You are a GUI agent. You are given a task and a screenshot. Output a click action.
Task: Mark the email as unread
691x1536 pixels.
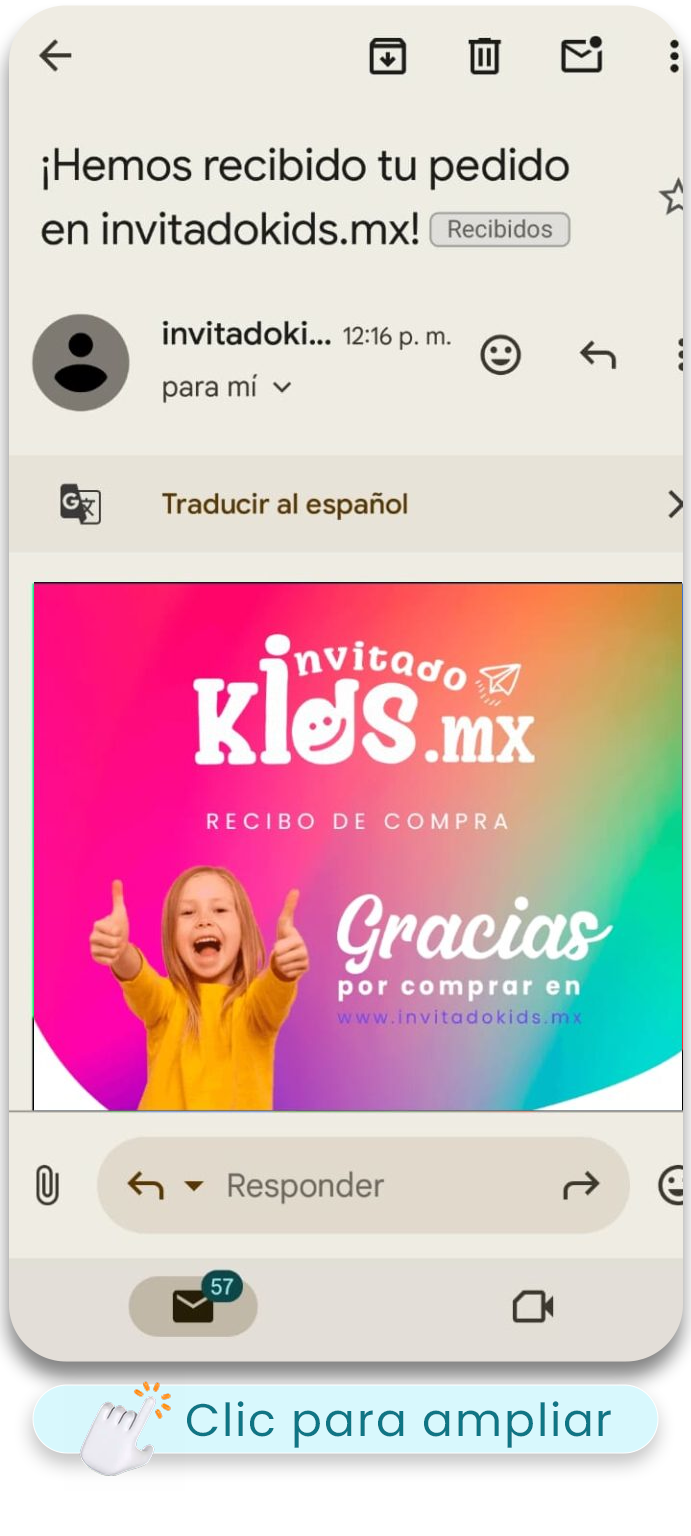[x=582, y=54]
